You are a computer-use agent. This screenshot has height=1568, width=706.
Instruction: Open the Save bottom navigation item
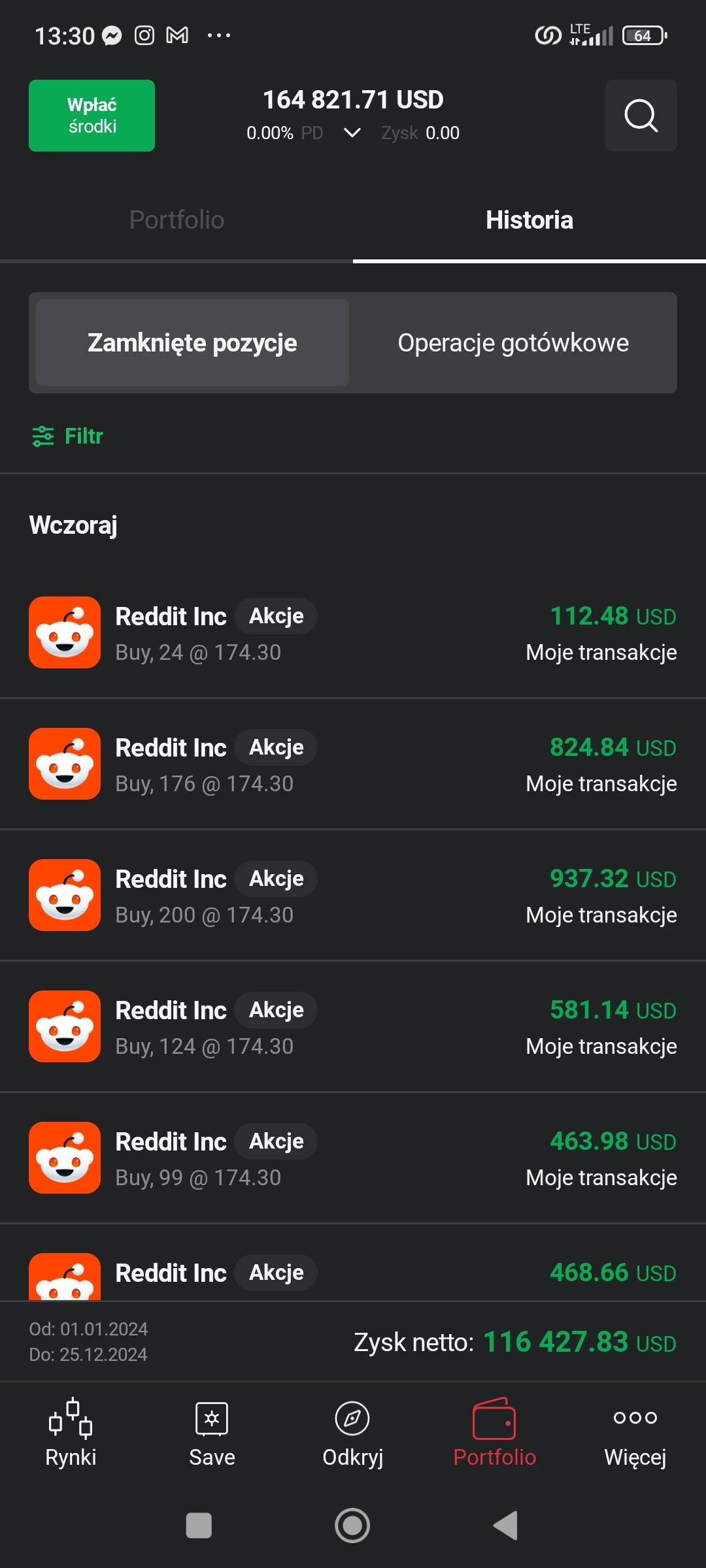[x=212, y=1433]
